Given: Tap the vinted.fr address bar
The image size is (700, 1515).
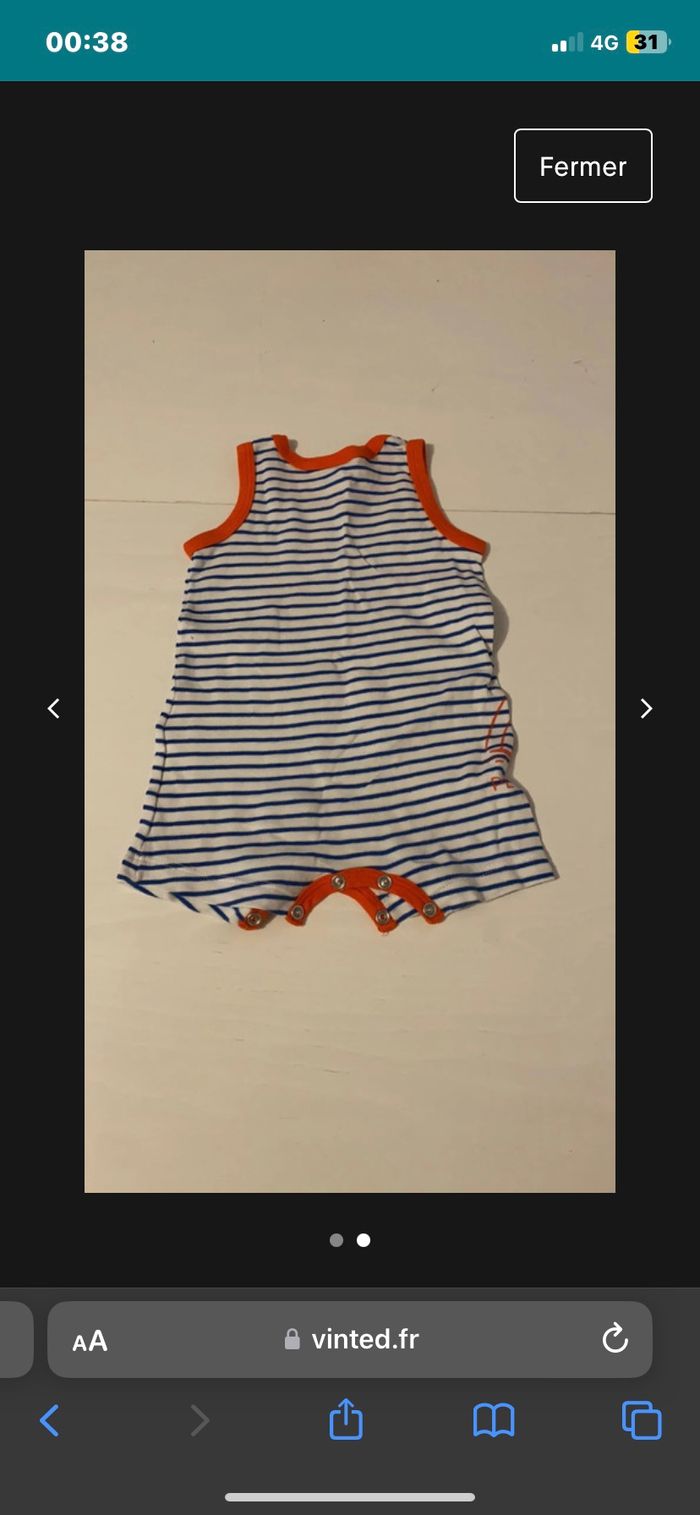Looking at the screenshot, I should (364, 1339).
